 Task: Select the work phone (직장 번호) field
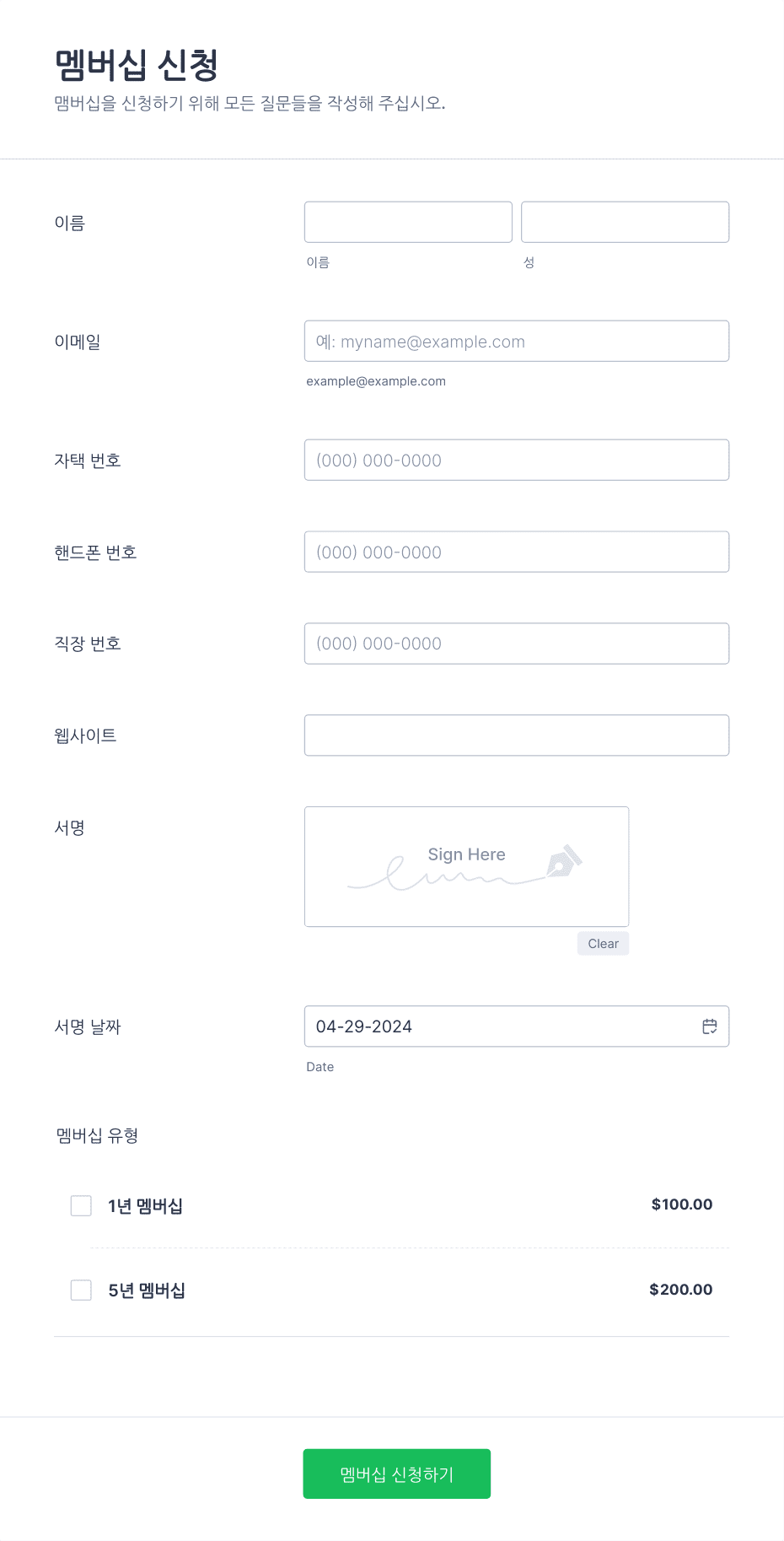pos(517,644)
